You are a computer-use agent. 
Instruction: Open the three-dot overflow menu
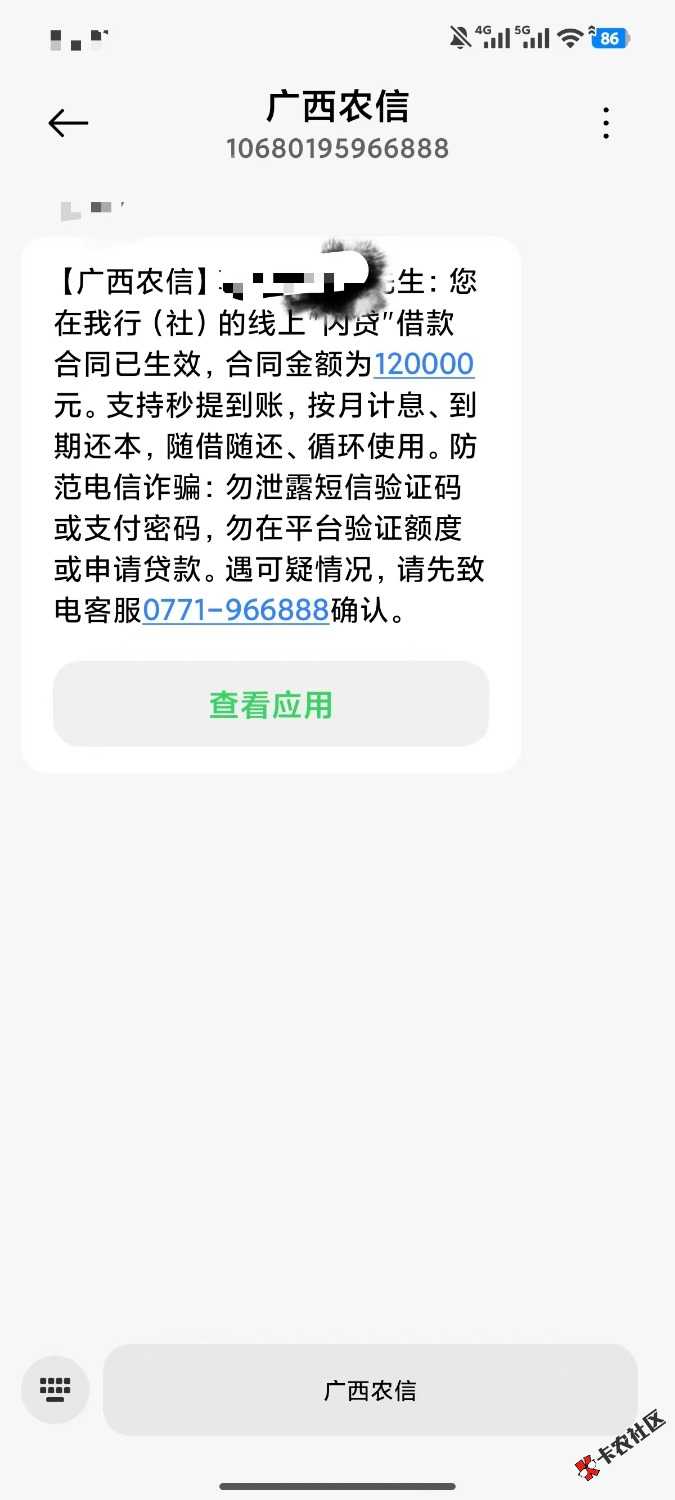click(605, 123)
